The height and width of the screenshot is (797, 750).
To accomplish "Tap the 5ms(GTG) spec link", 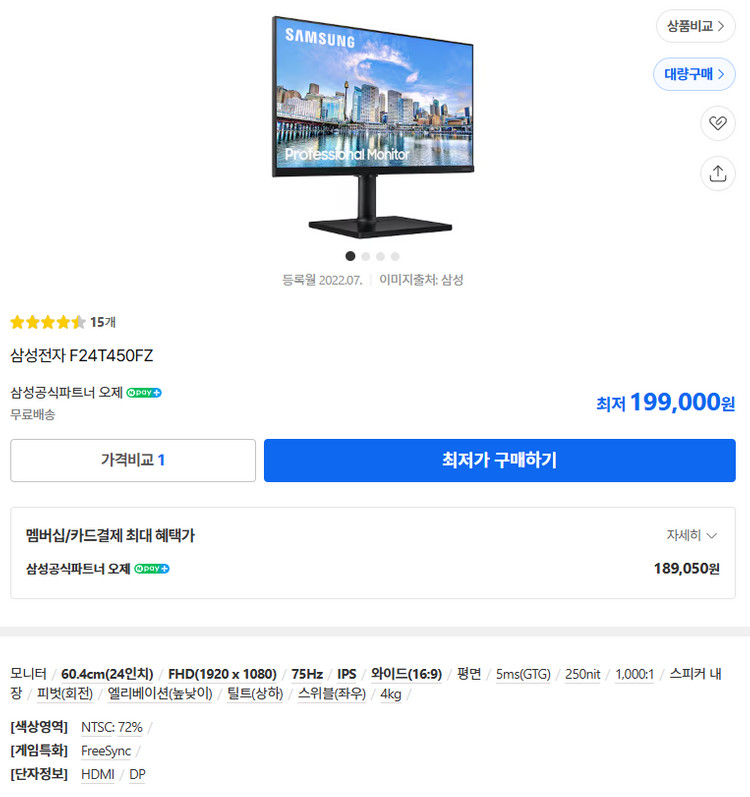I will tap(523, 674).
